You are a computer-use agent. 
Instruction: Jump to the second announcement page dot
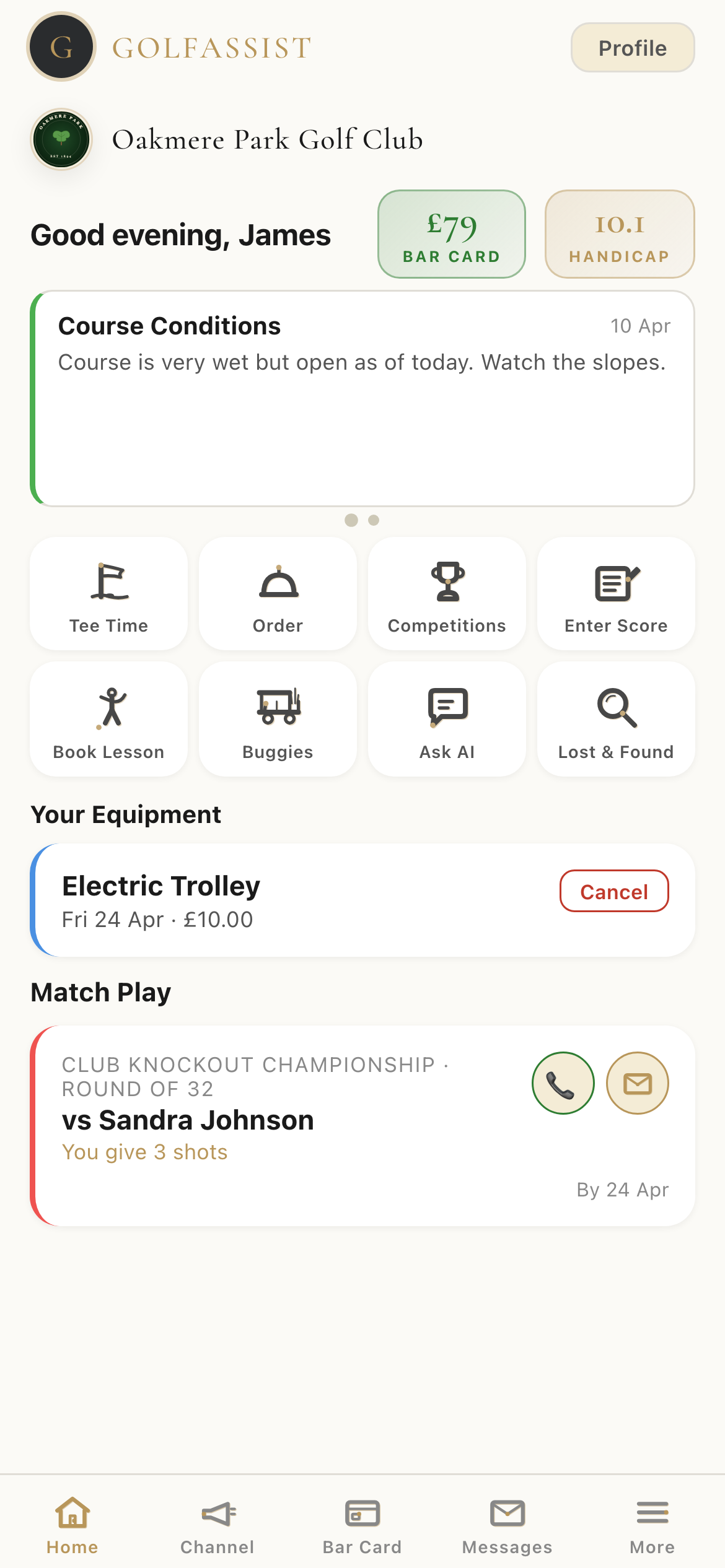tap(374, 520)
